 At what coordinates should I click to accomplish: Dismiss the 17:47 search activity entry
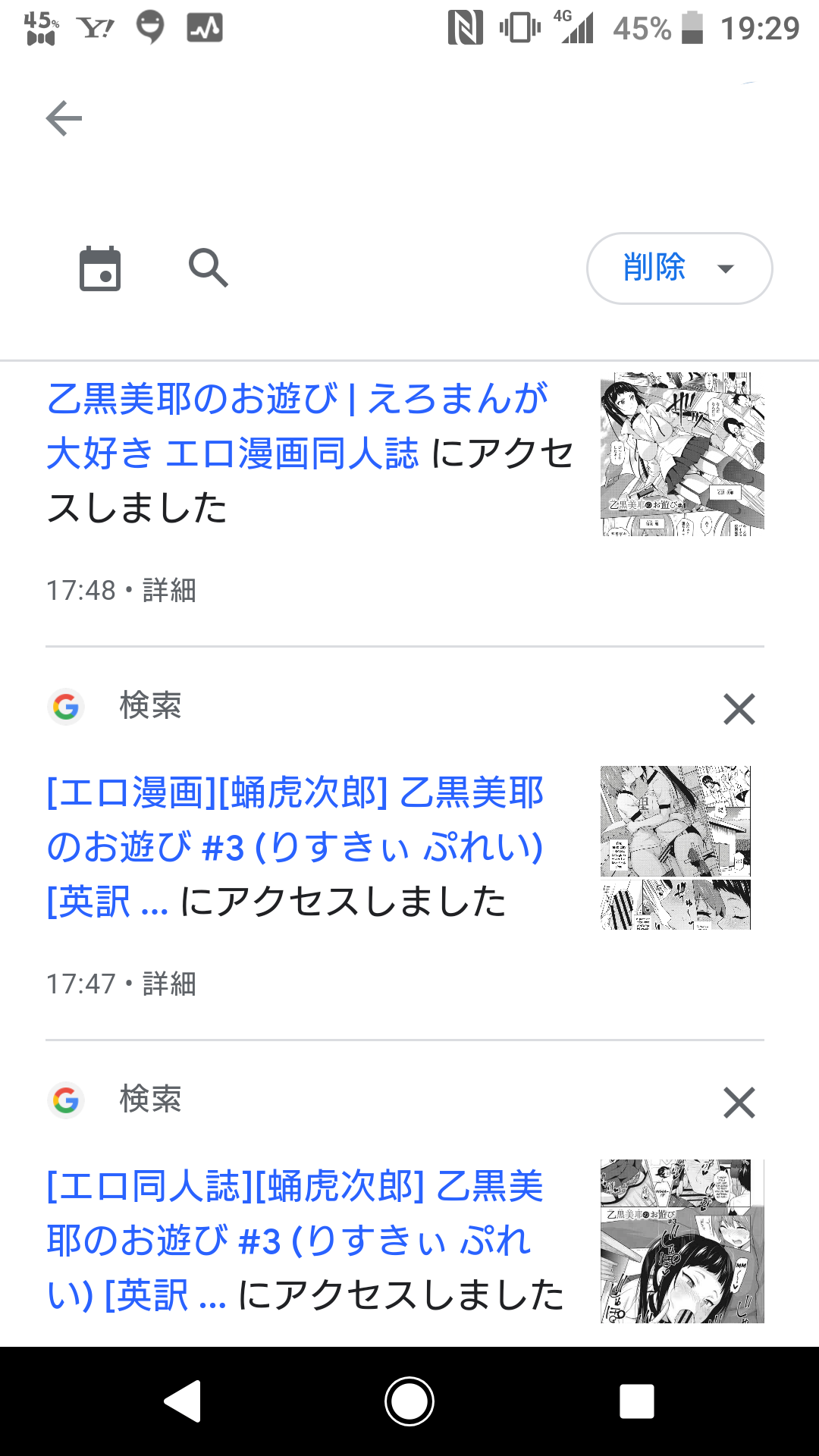(739, 709)
